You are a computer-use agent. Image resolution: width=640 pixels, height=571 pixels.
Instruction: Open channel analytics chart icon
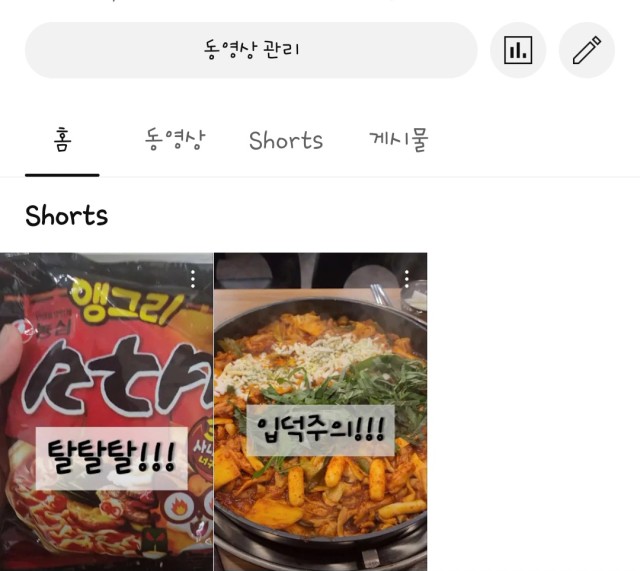[x=518, y=50]
